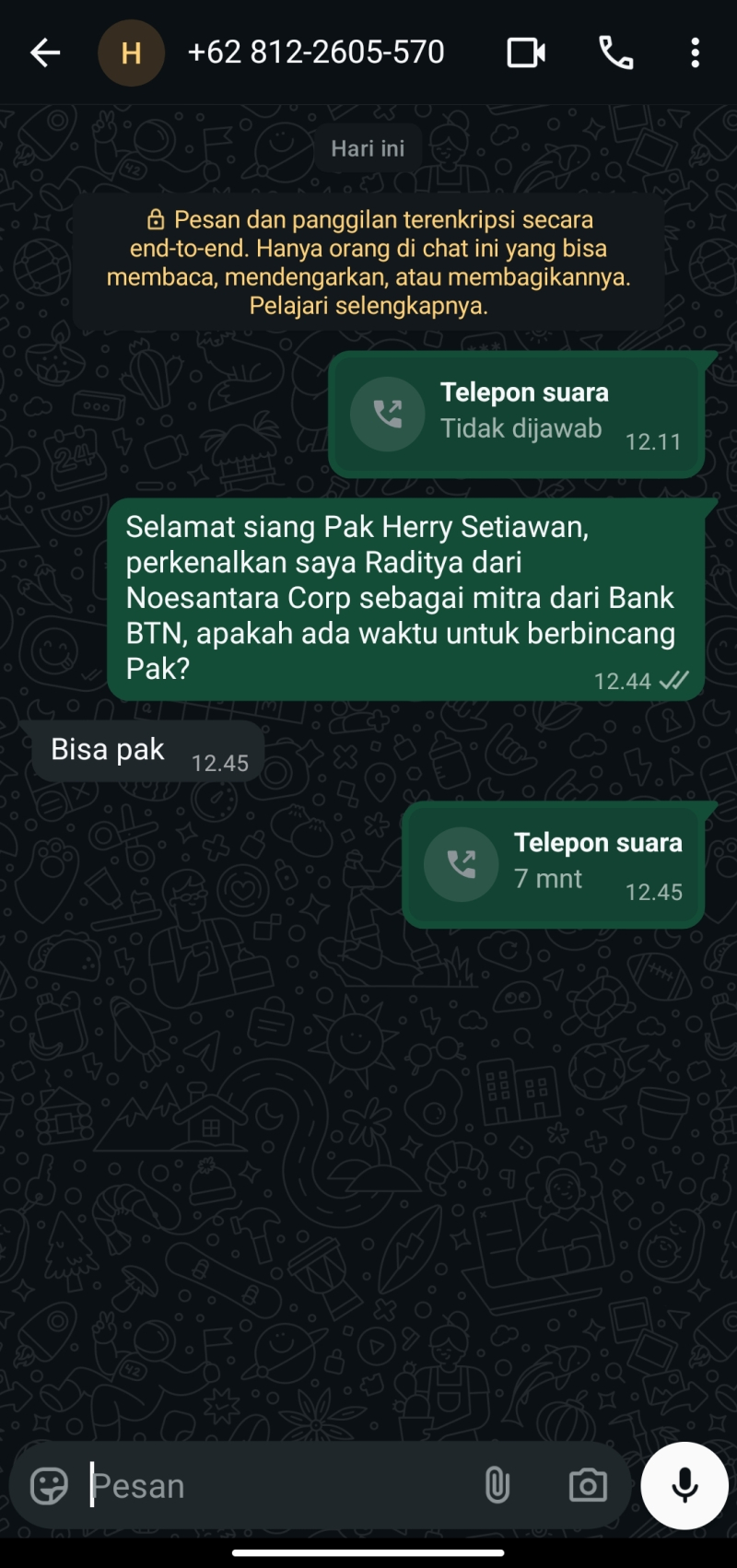Open contact info for +62 812-2605-570
The height and width of the screenshot is (1568, 737).
[315, 53]
